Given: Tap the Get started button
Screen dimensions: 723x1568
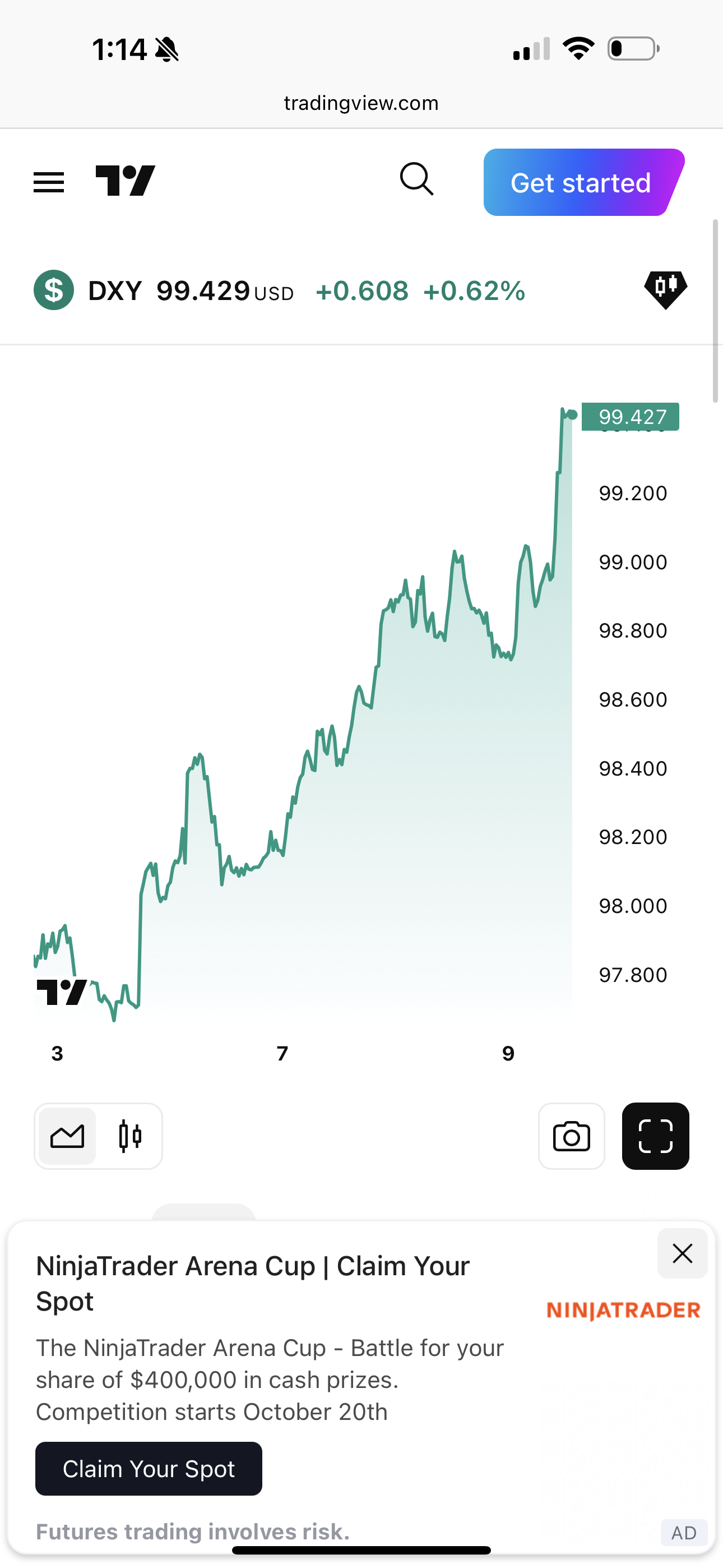Looking at the screenshot, I should 582,183.
